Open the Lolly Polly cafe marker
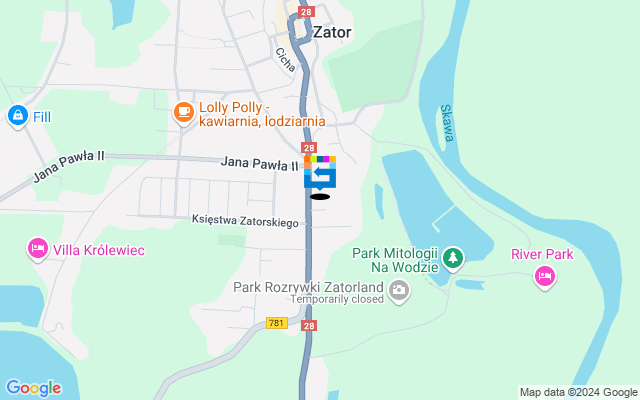The height and width of the screenshot is (400, 640). (183, 112)
